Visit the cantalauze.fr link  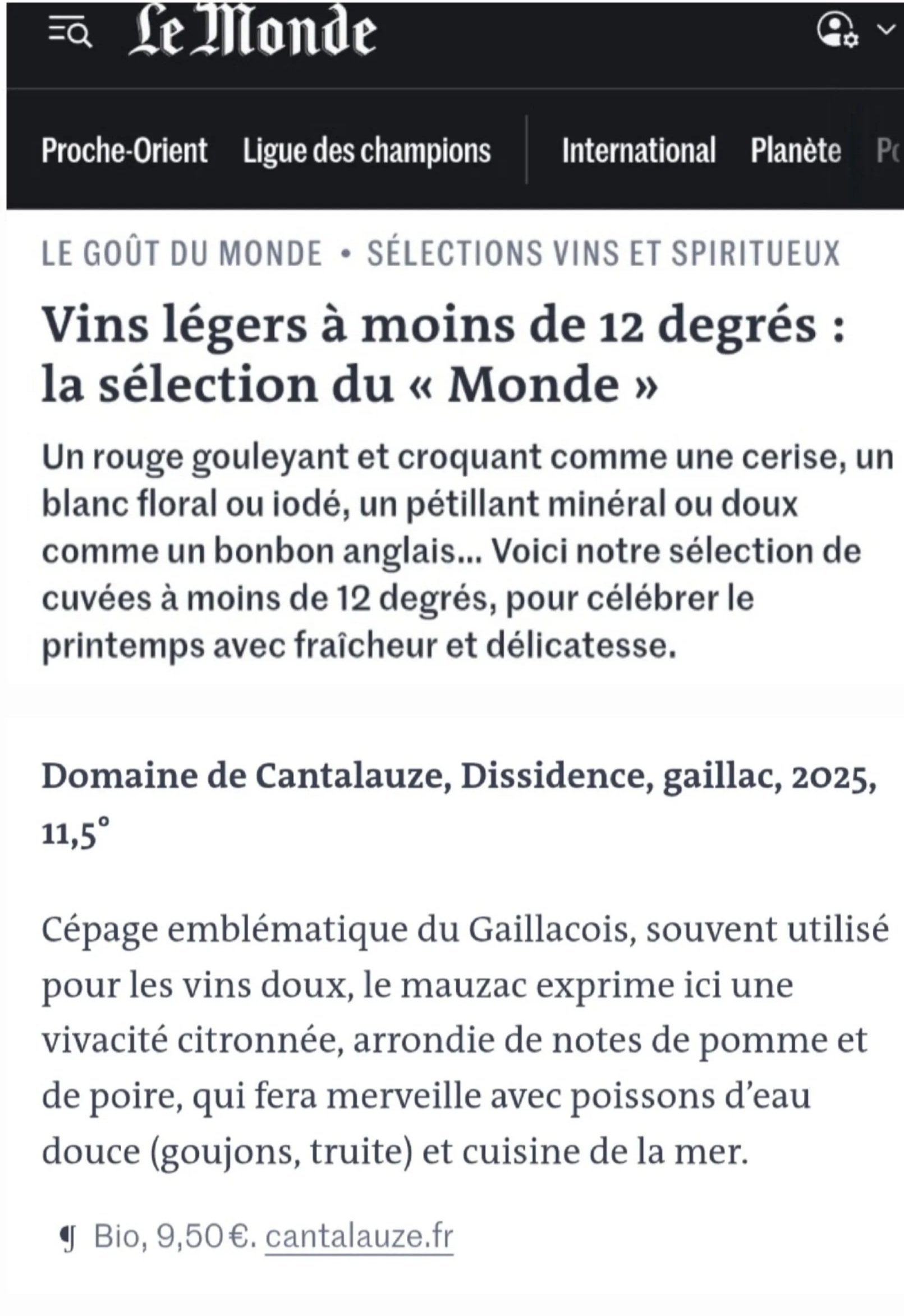pyautogui.click(x=359, y=1252)
